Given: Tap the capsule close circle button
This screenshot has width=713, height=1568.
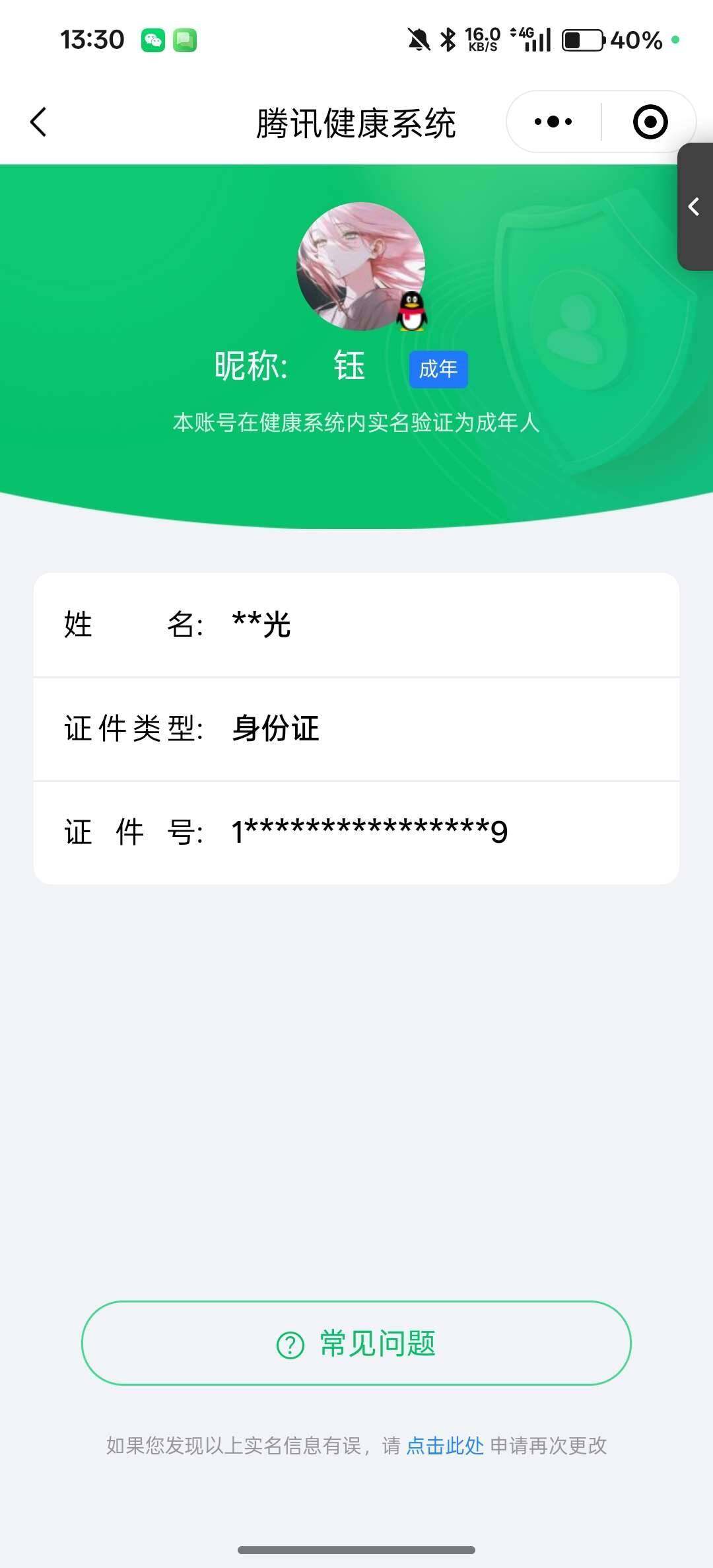Looking at the screenshot, I should point(650,122).
